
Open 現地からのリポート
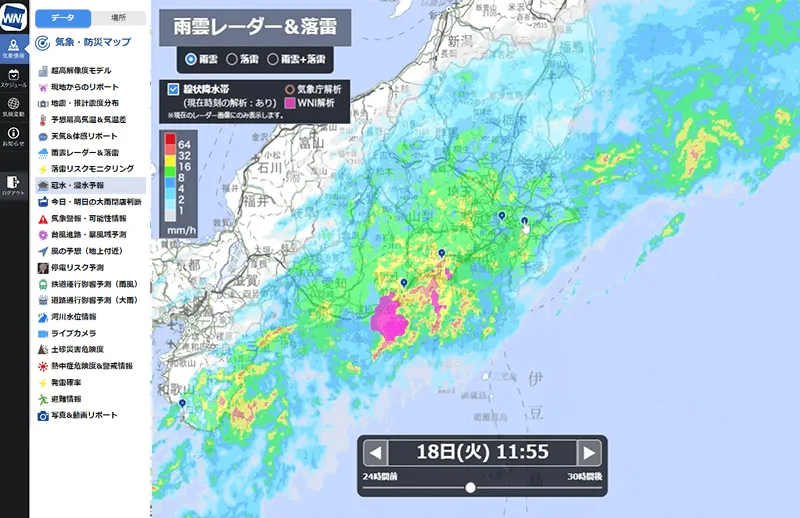tap(90, 87)
